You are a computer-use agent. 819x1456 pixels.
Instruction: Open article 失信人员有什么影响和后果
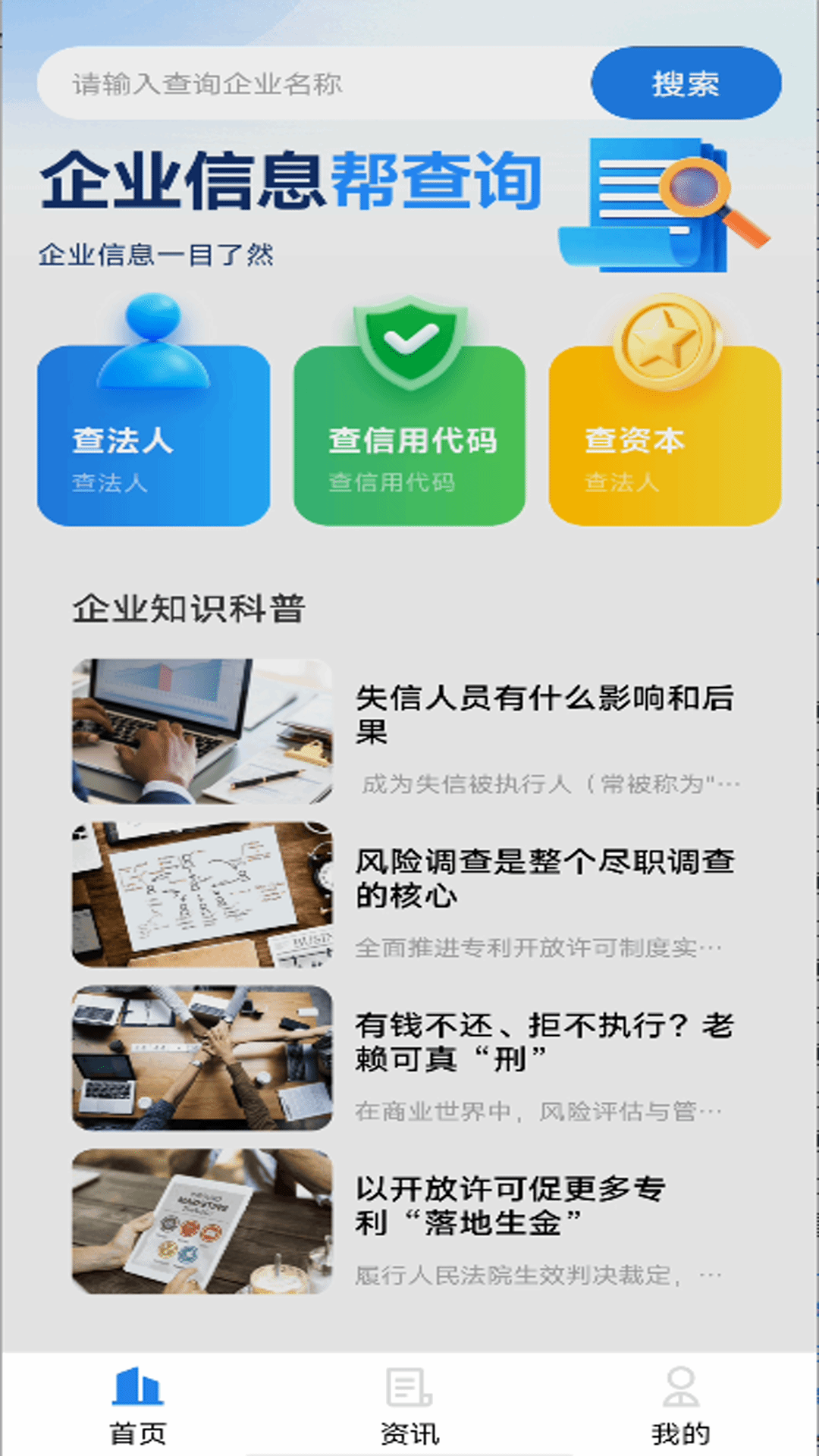coord(546,713)
